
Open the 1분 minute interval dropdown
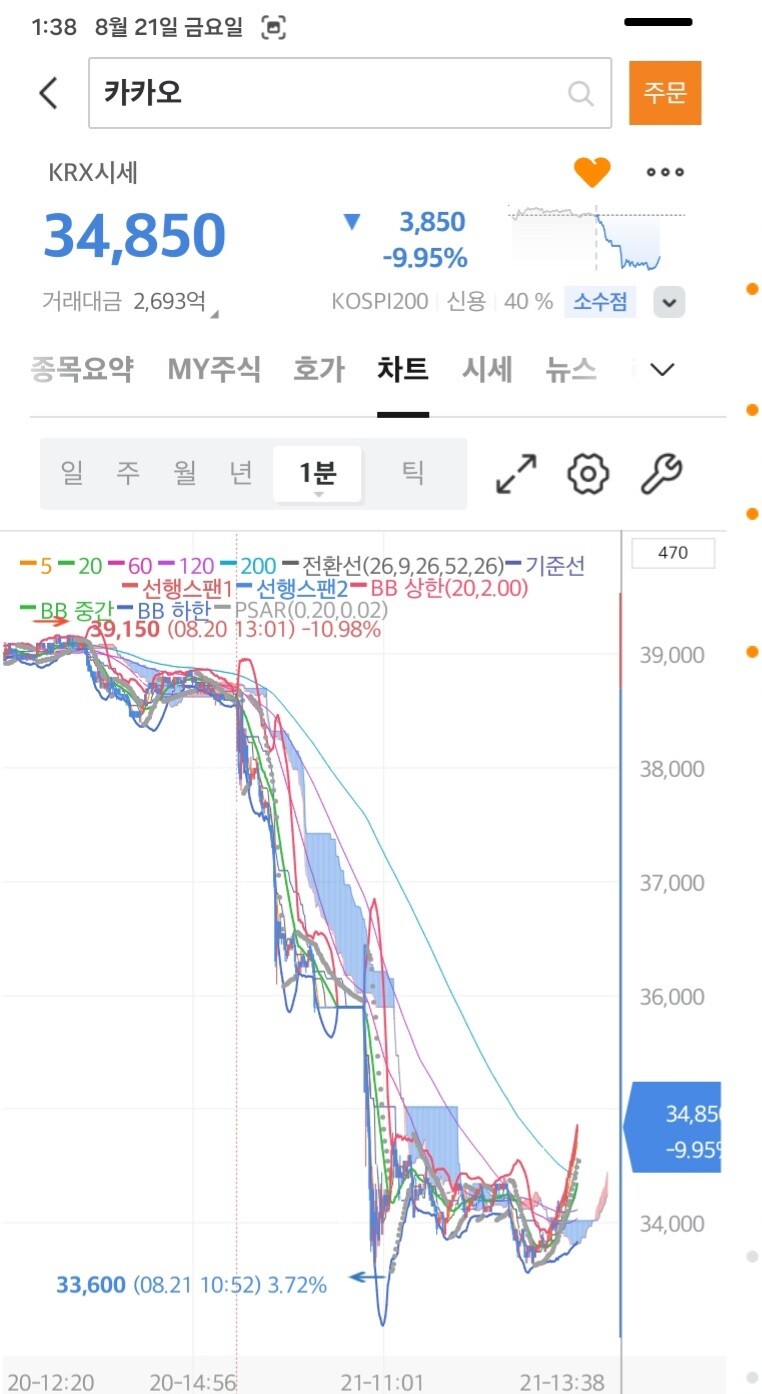(x=318, y=474)
